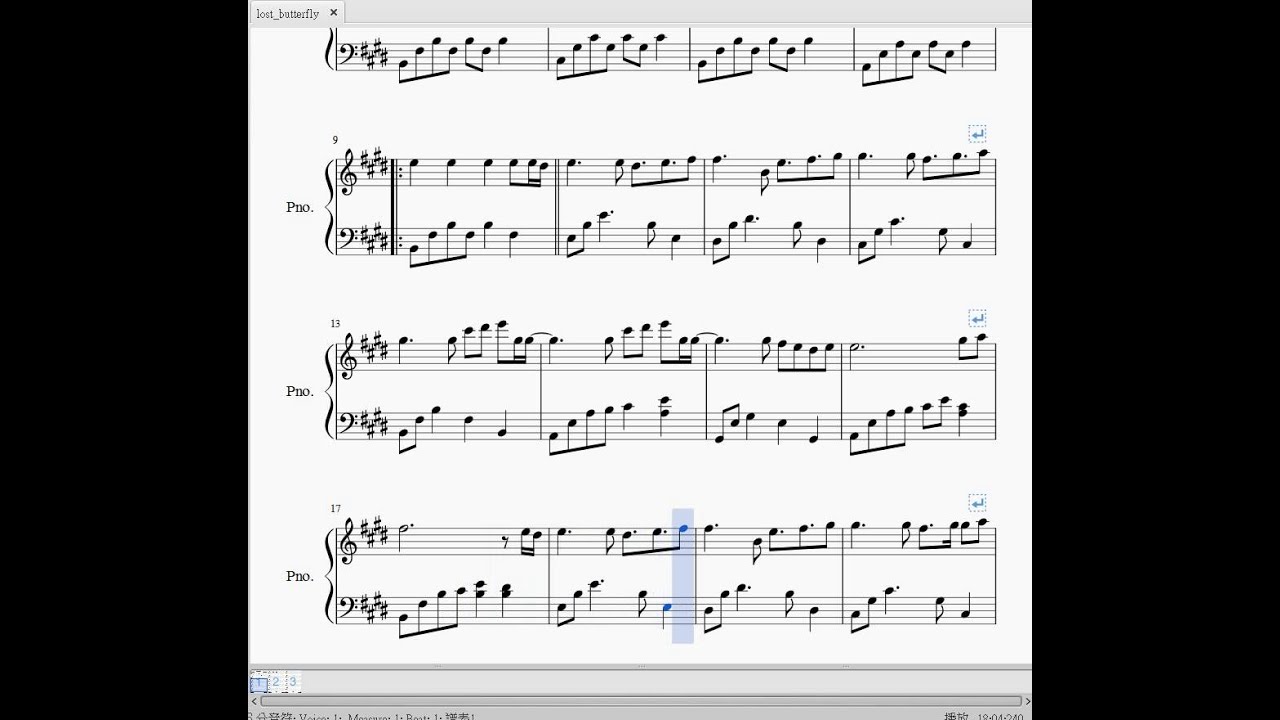Select the line break marker above measure 20
Viewport: 1280px width, 720px height.
point(977,503)
